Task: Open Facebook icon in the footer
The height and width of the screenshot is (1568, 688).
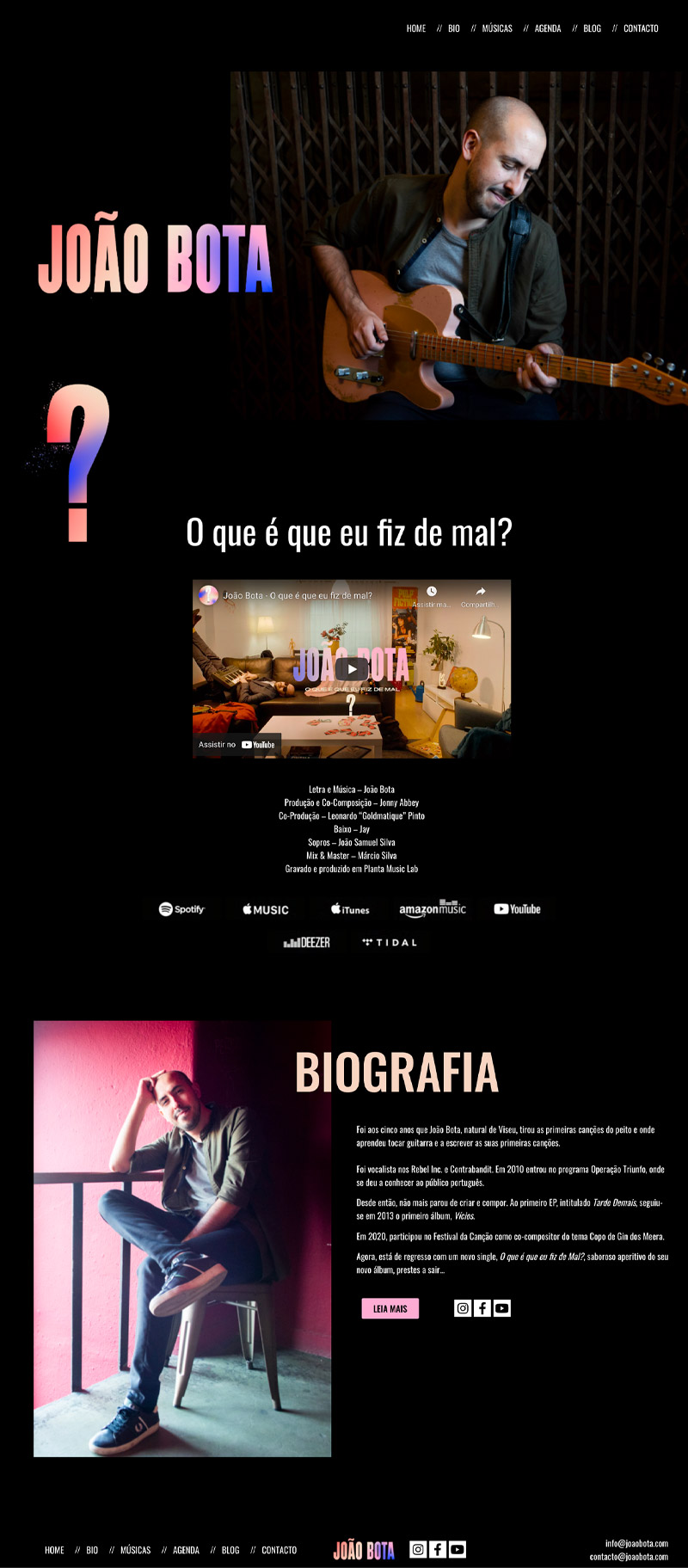Action: 438,1549
